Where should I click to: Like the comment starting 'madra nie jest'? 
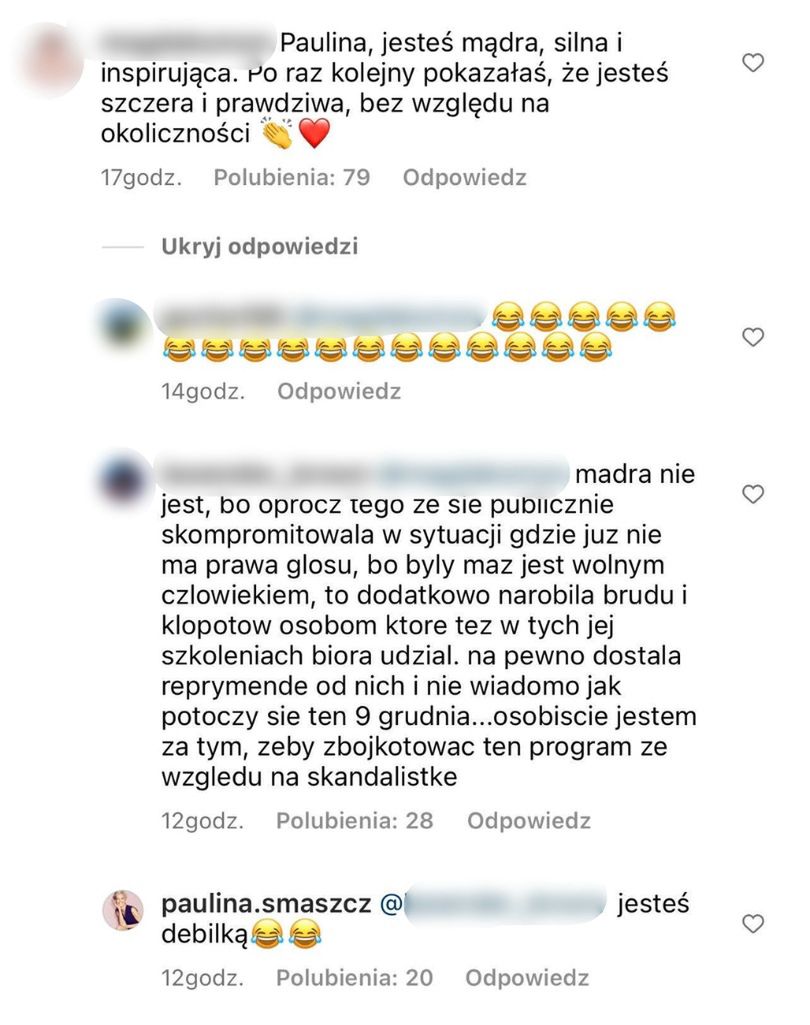tap(752, 494)
